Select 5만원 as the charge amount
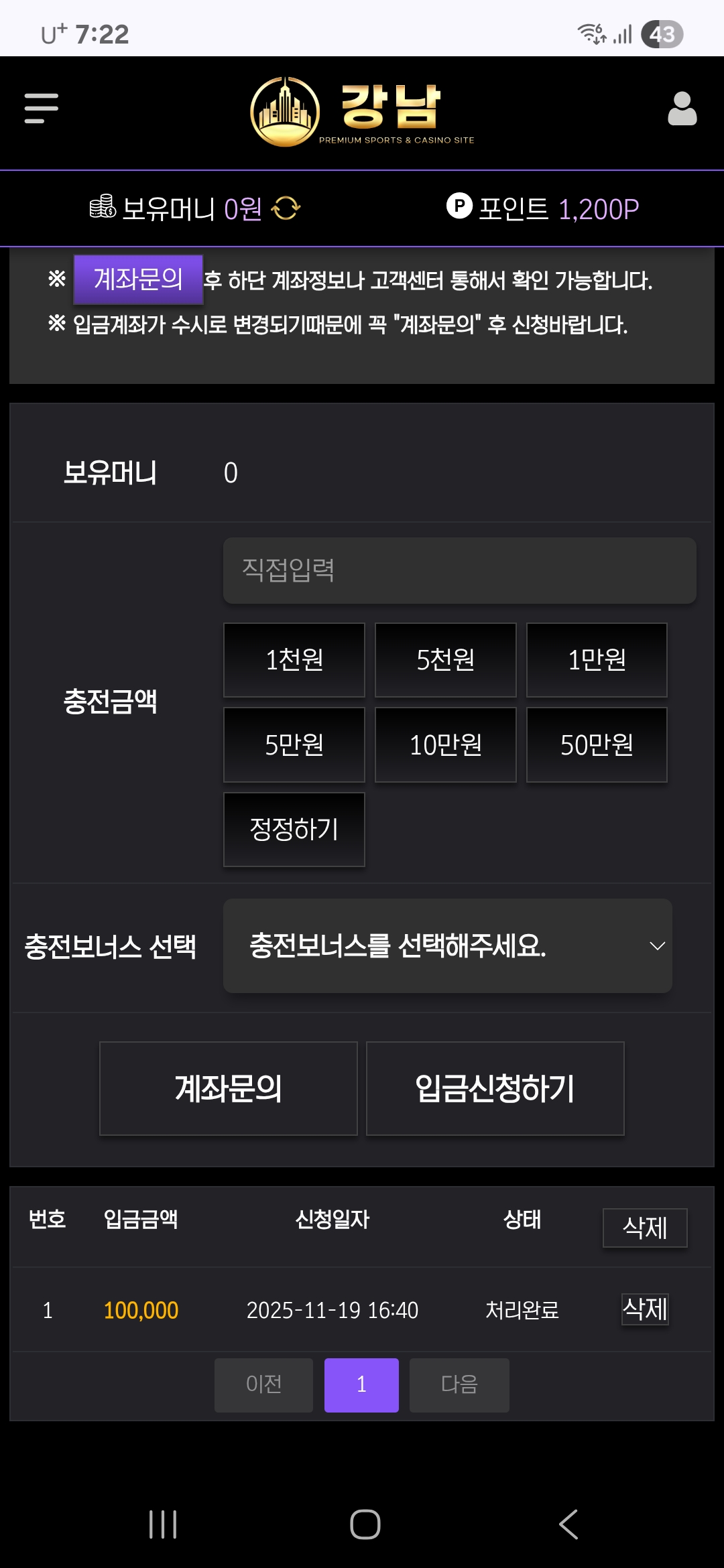Screen dimensions: 724x1568 click(x=294, y=744)
